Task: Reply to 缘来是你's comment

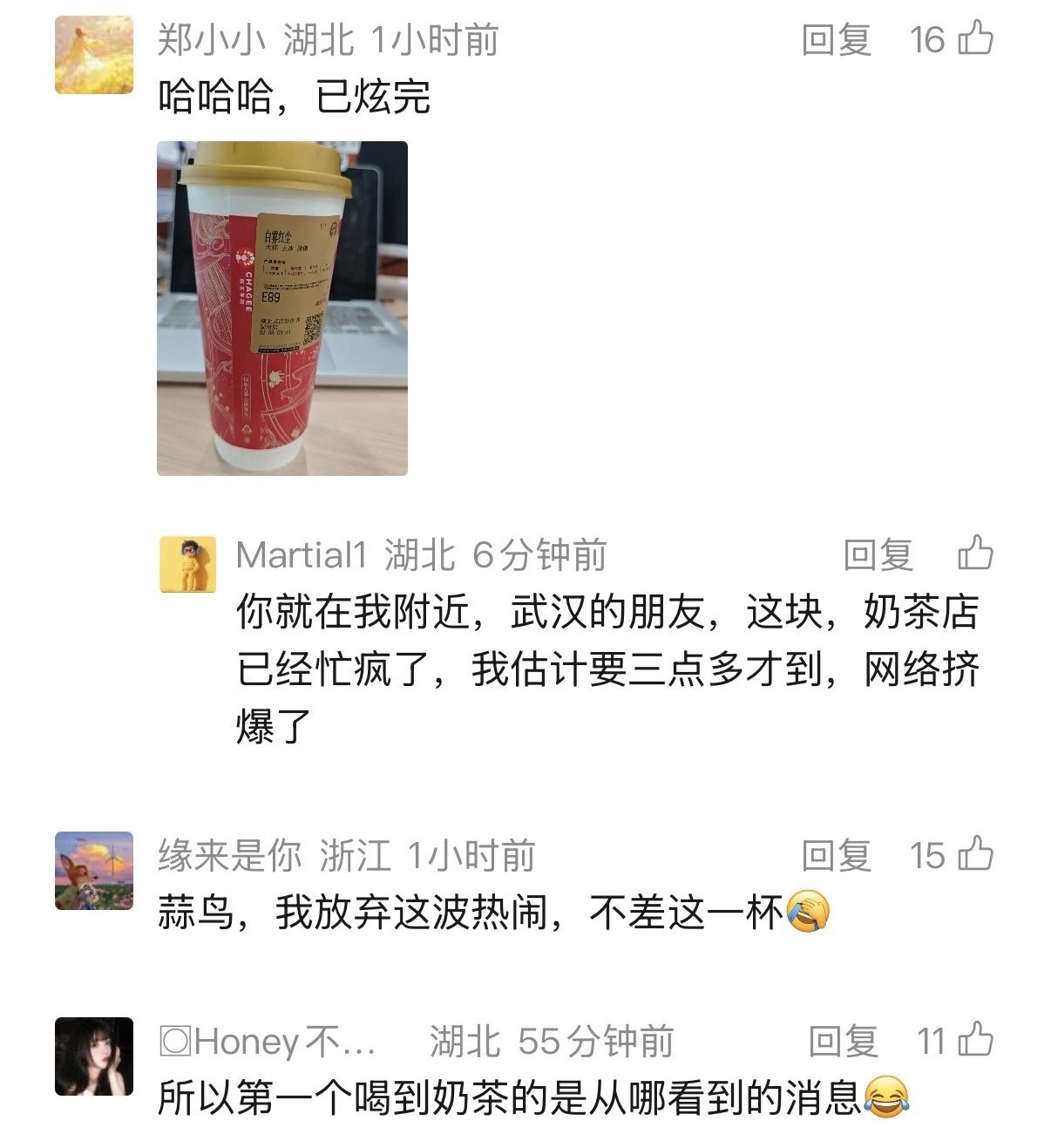Action: click(x=836, y=856)
